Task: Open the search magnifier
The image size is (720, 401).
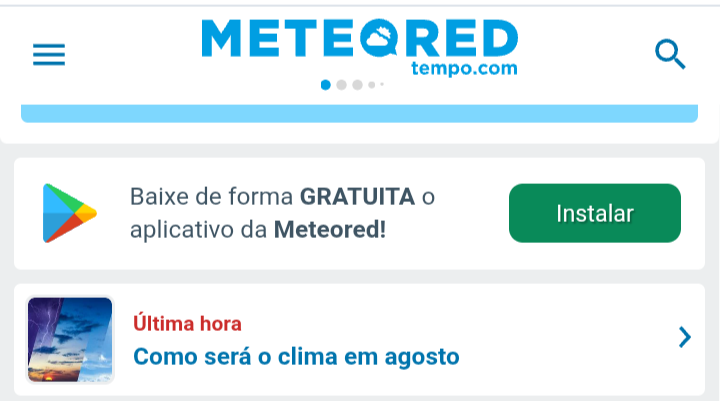Action: (x=670, y=54)
